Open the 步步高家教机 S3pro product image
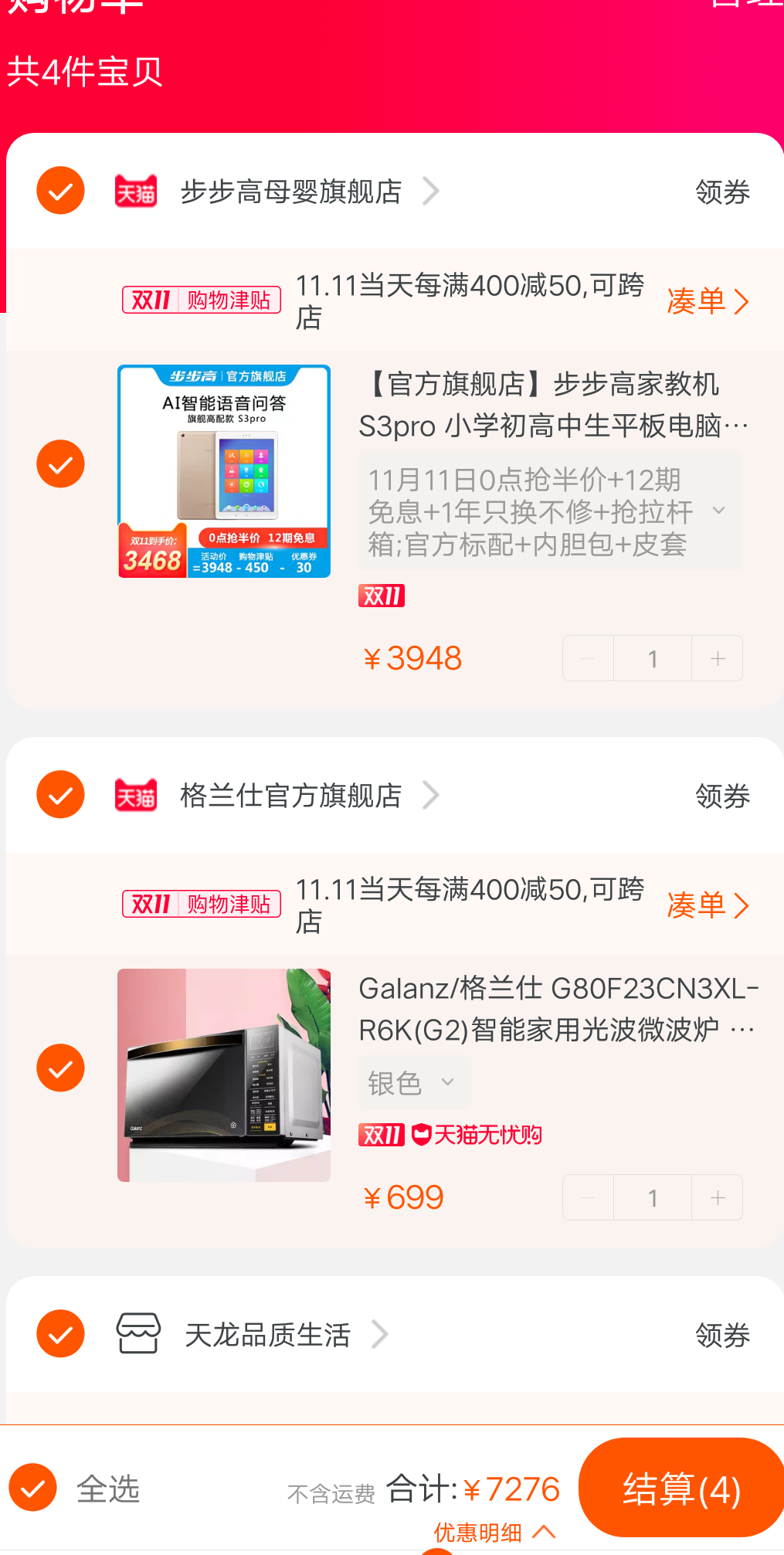 tap(224, 471)
